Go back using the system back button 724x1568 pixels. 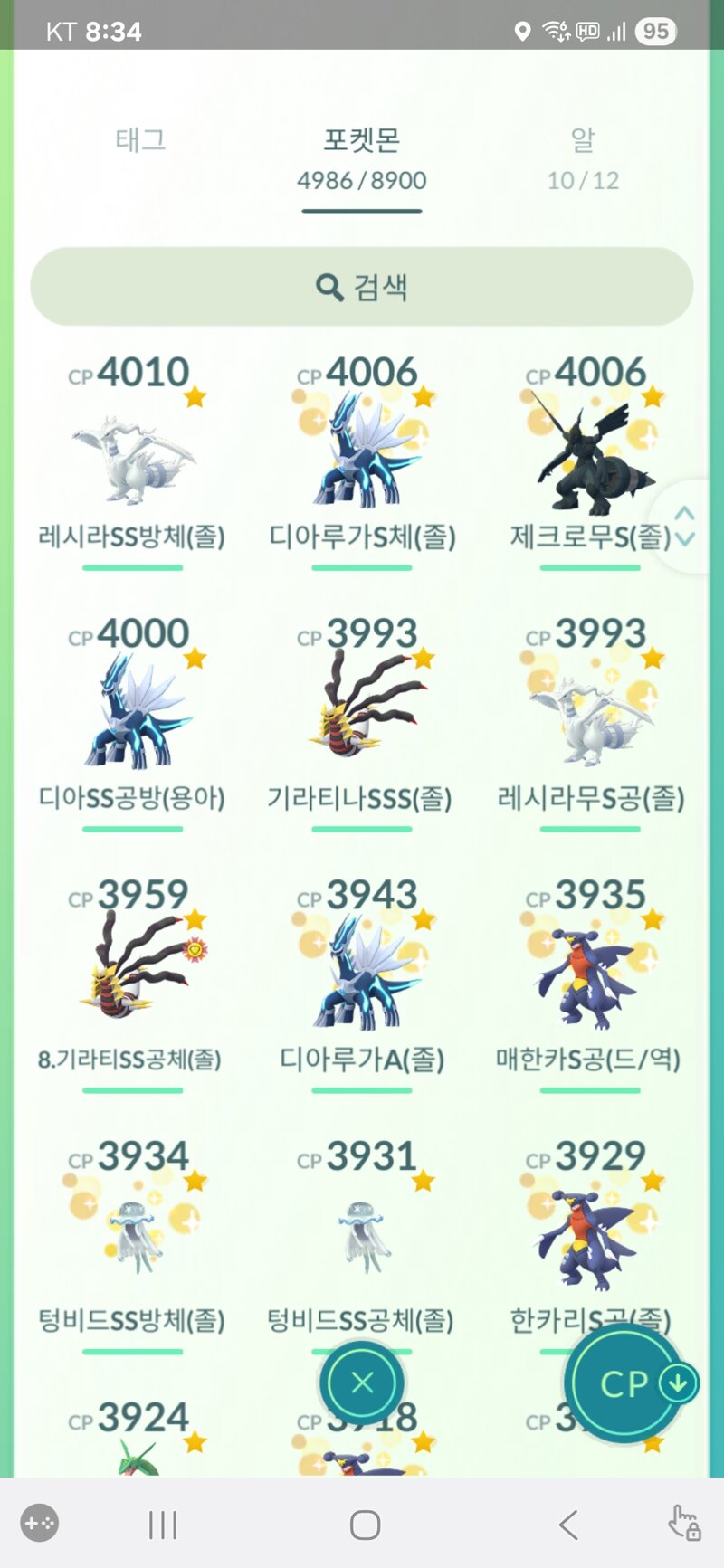pos(567,1525)
